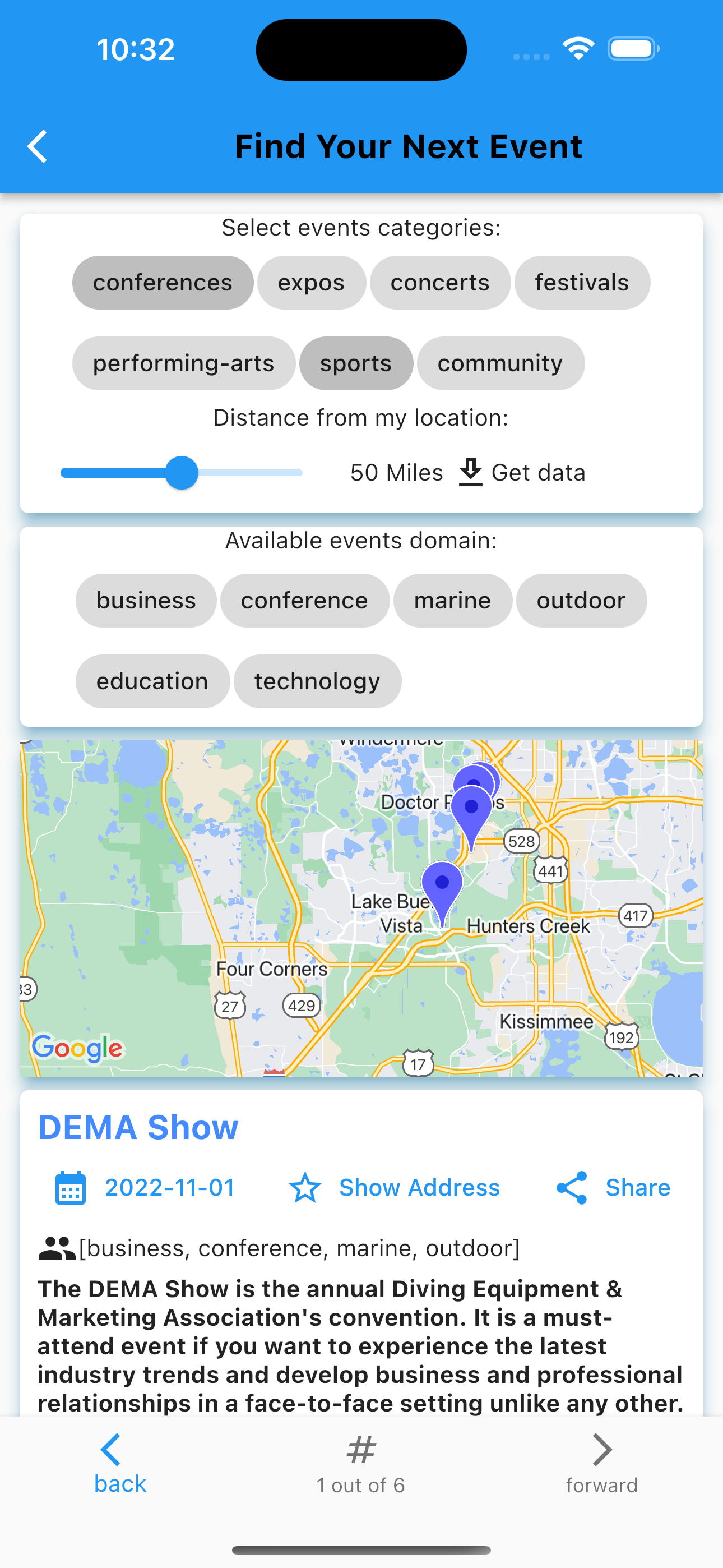Filter by the technology domain chip
Image resolution: width=723 pixels, height=1568 pixels.
[x=317, y=681]
